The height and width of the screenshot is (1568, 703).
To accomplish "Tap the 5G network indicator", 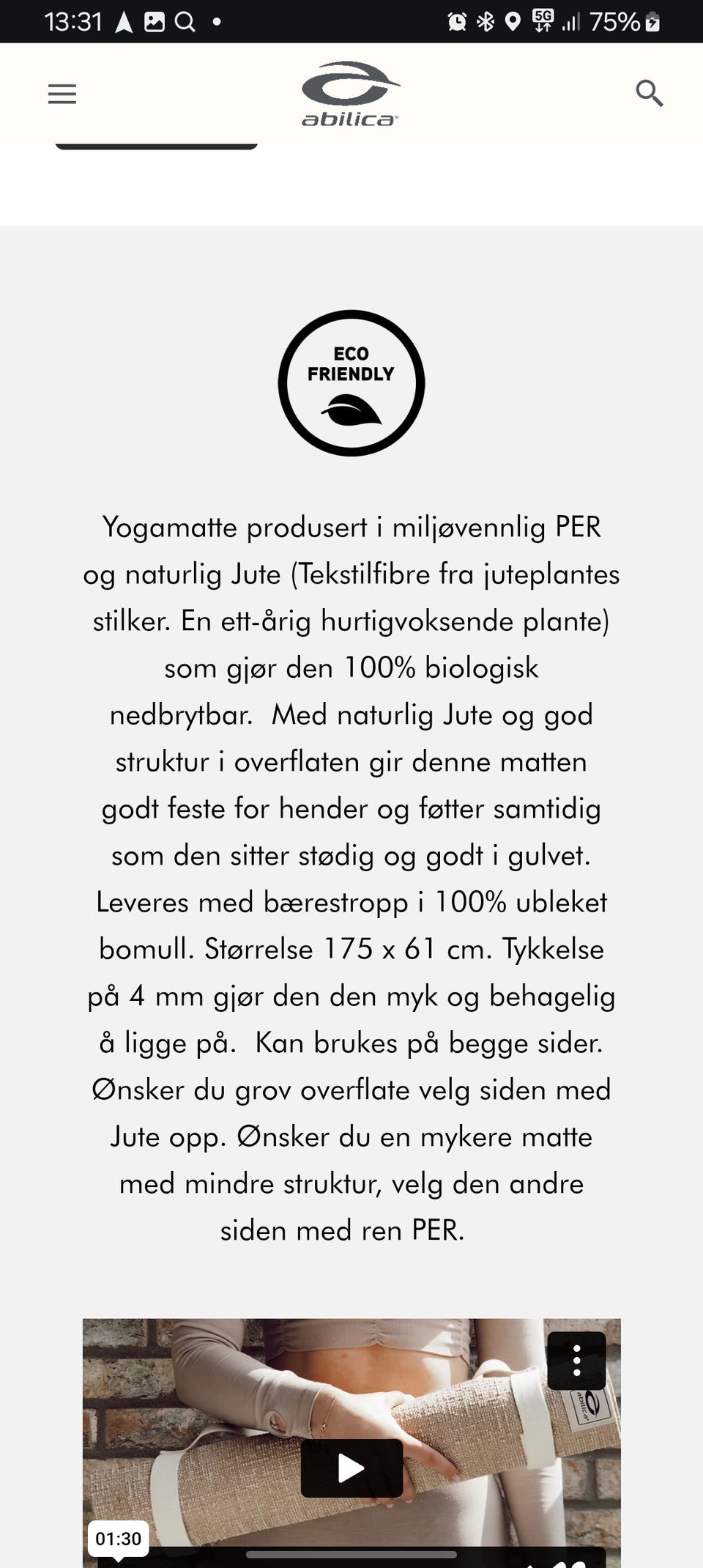I will point(543,21).
